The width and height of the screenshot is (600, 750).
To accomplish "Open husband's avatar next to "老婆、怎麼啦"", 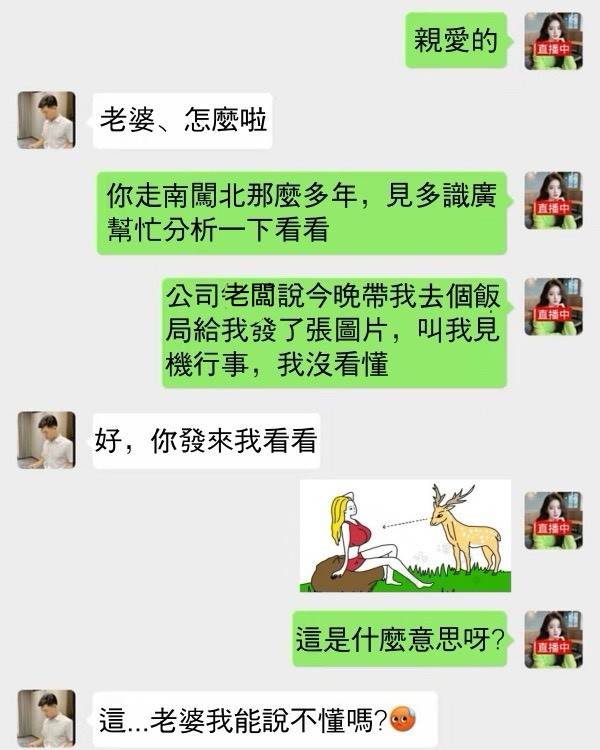I will (x=46, y=120).
